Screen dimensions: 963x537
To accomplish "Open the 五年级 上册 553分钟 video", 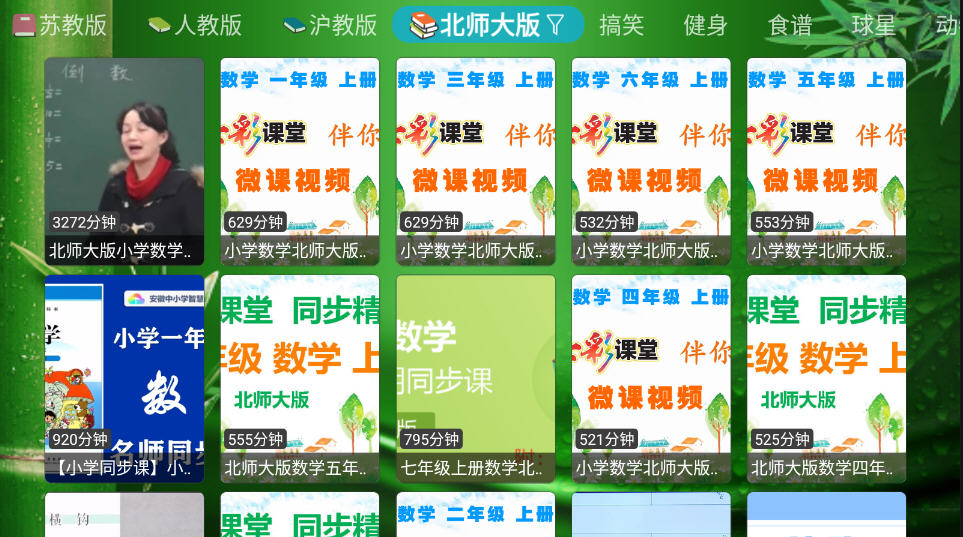I will (826, 160).
